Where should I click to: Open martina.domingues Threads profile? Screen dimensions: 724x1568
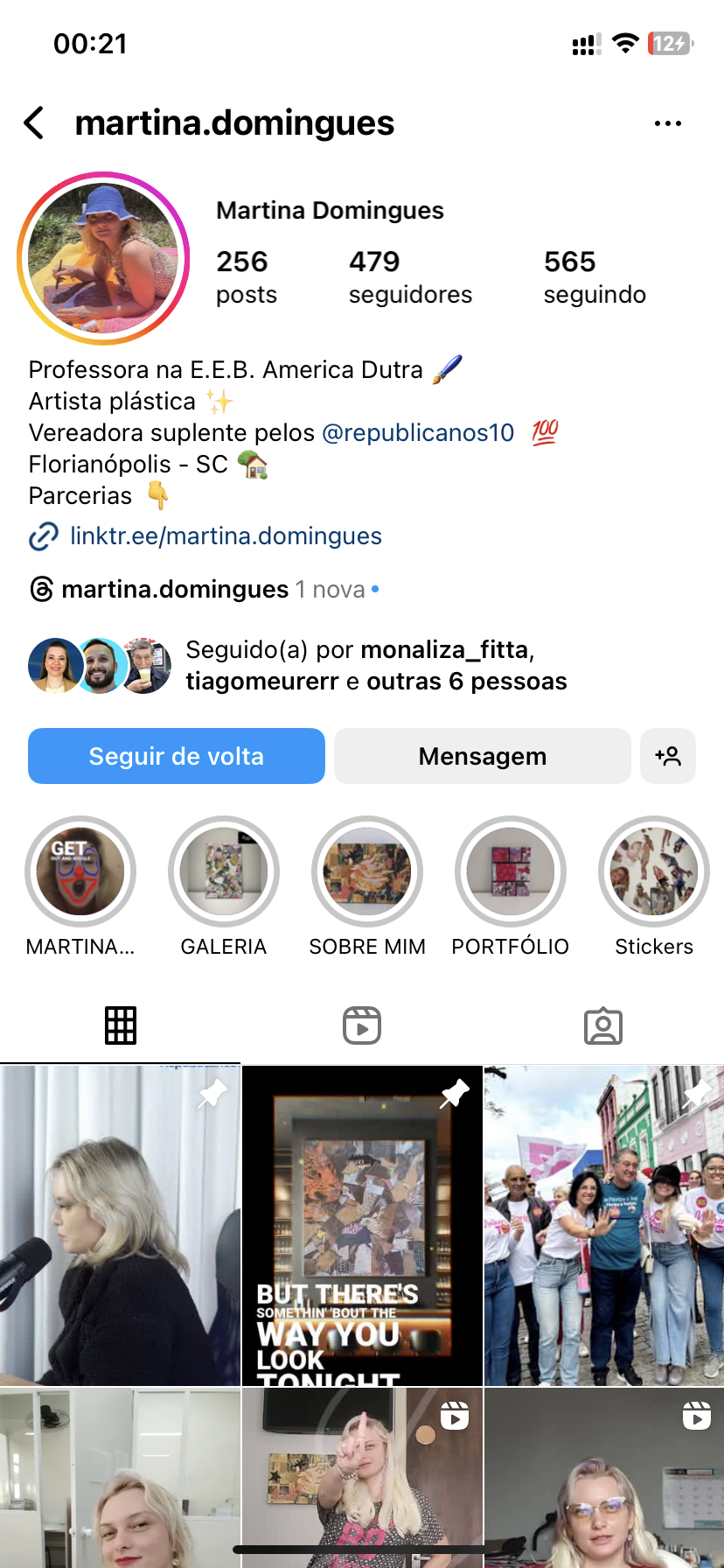pyautogui.click(x=175, y=590)
